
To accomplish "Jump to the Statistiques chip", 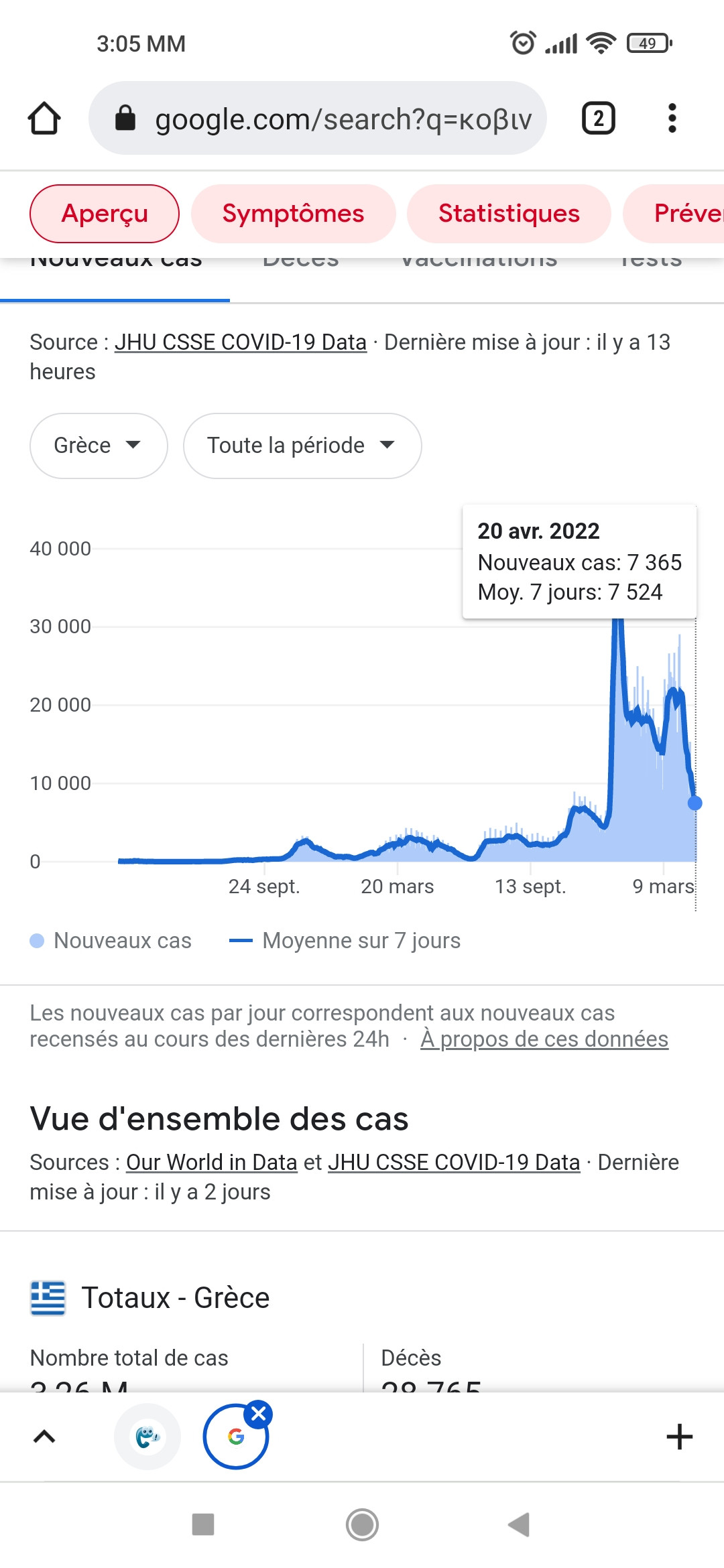I will [x=509, y=214].
